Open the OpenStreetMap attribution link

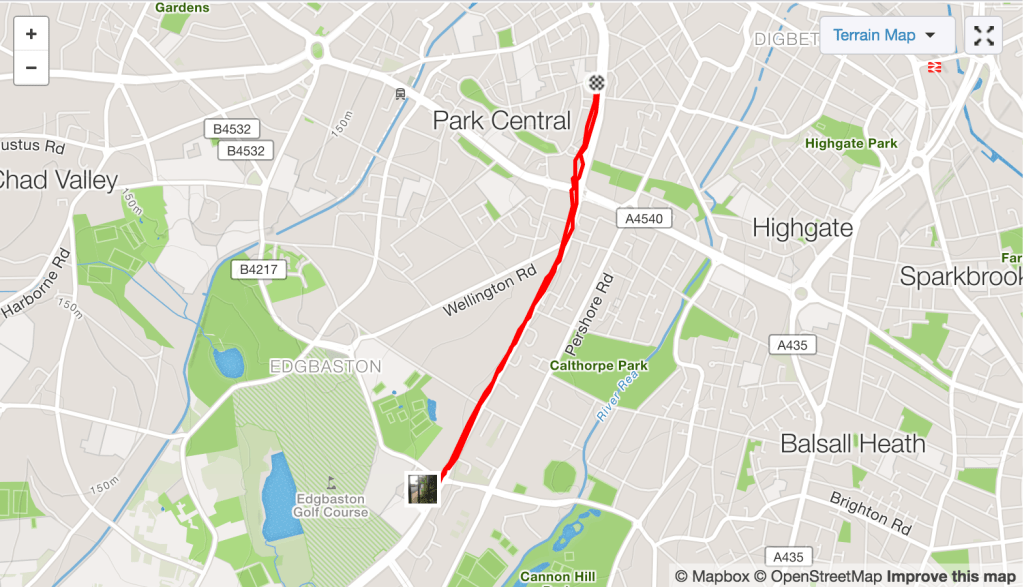818,577
